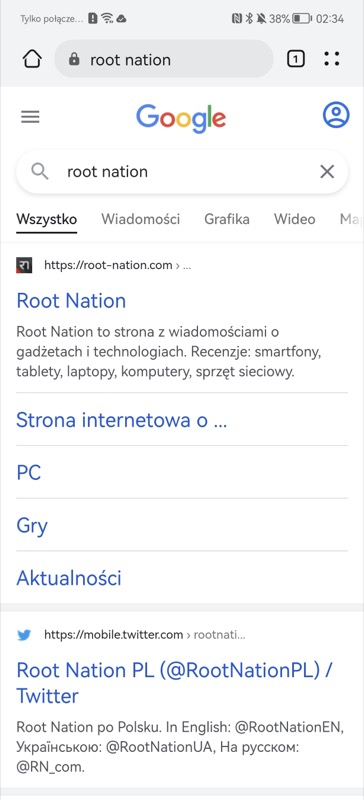Open the Root Nation PL Twitter result
Image resolution: width=364 pixels, height=800 pixels.
(x=174, y=683)
